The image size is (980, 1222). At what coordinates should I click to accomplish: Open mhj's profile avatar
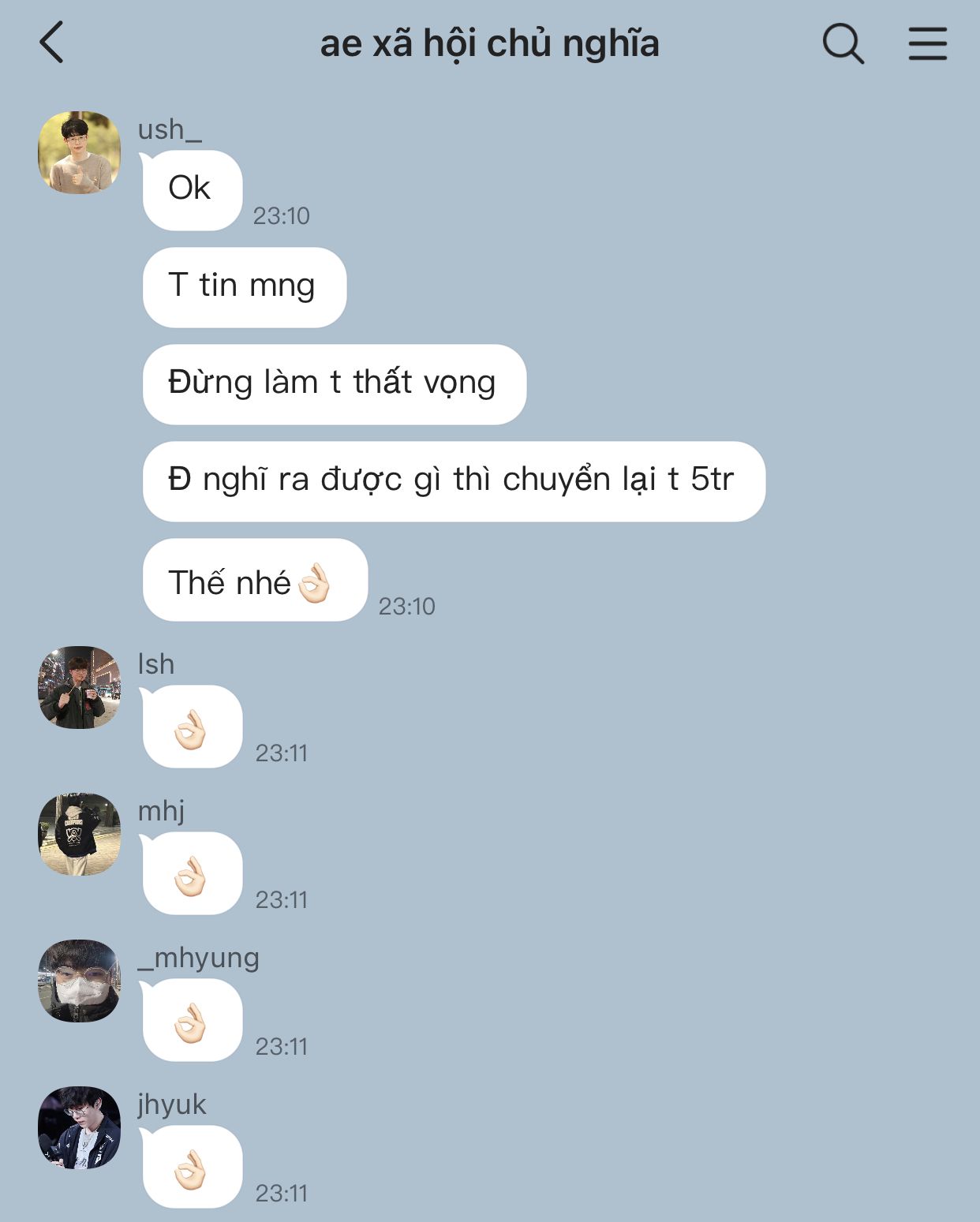80,834
